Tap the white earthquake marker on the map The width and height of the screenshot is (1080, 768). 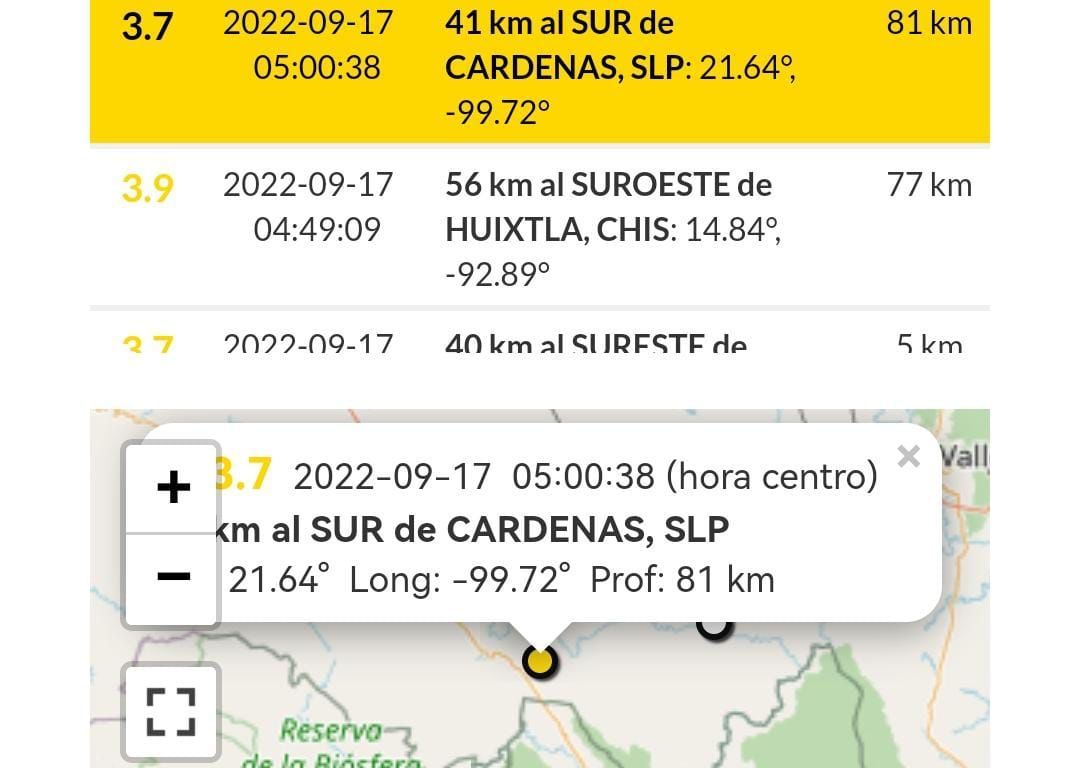click(714, 628)
